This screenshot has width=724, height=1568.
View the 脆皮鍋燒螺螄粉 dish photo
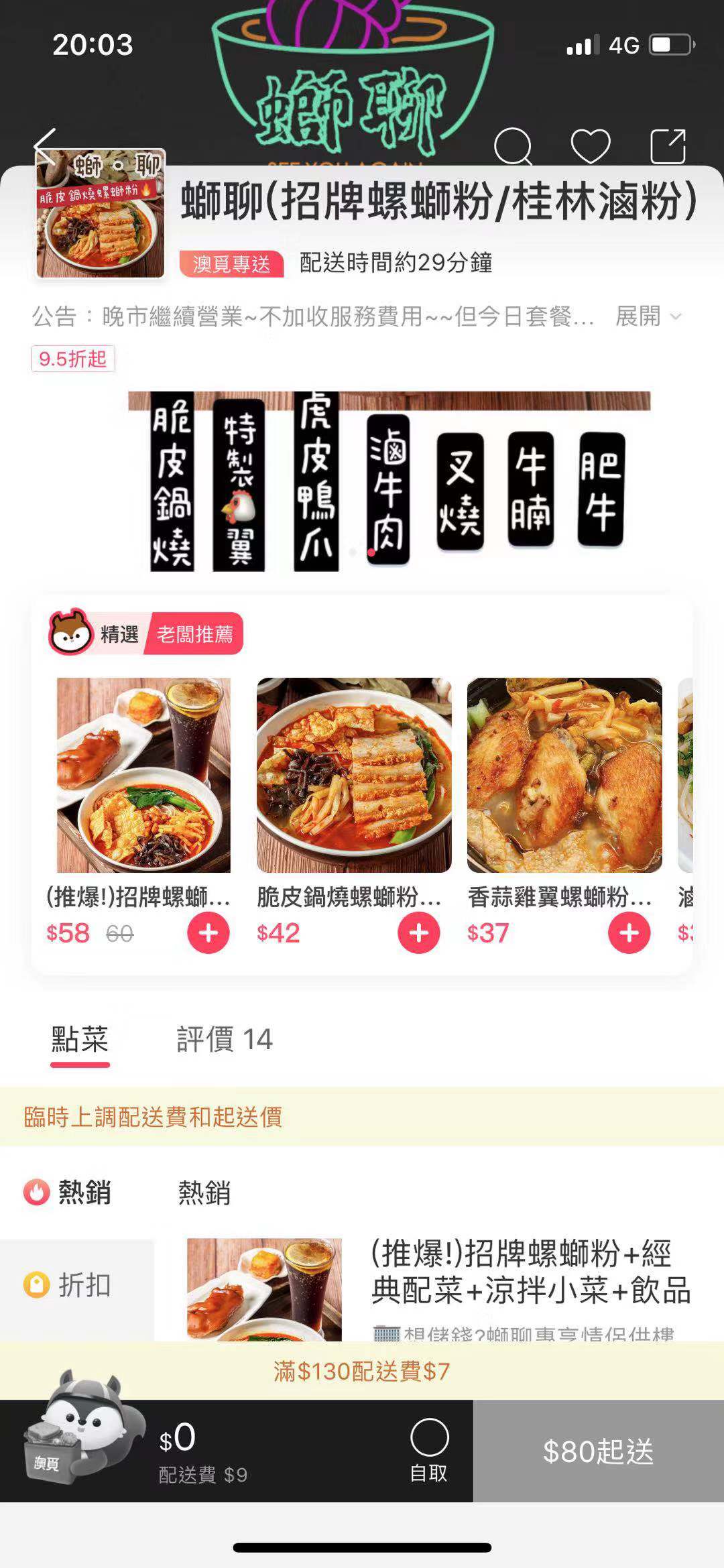(x=354, y=775)
